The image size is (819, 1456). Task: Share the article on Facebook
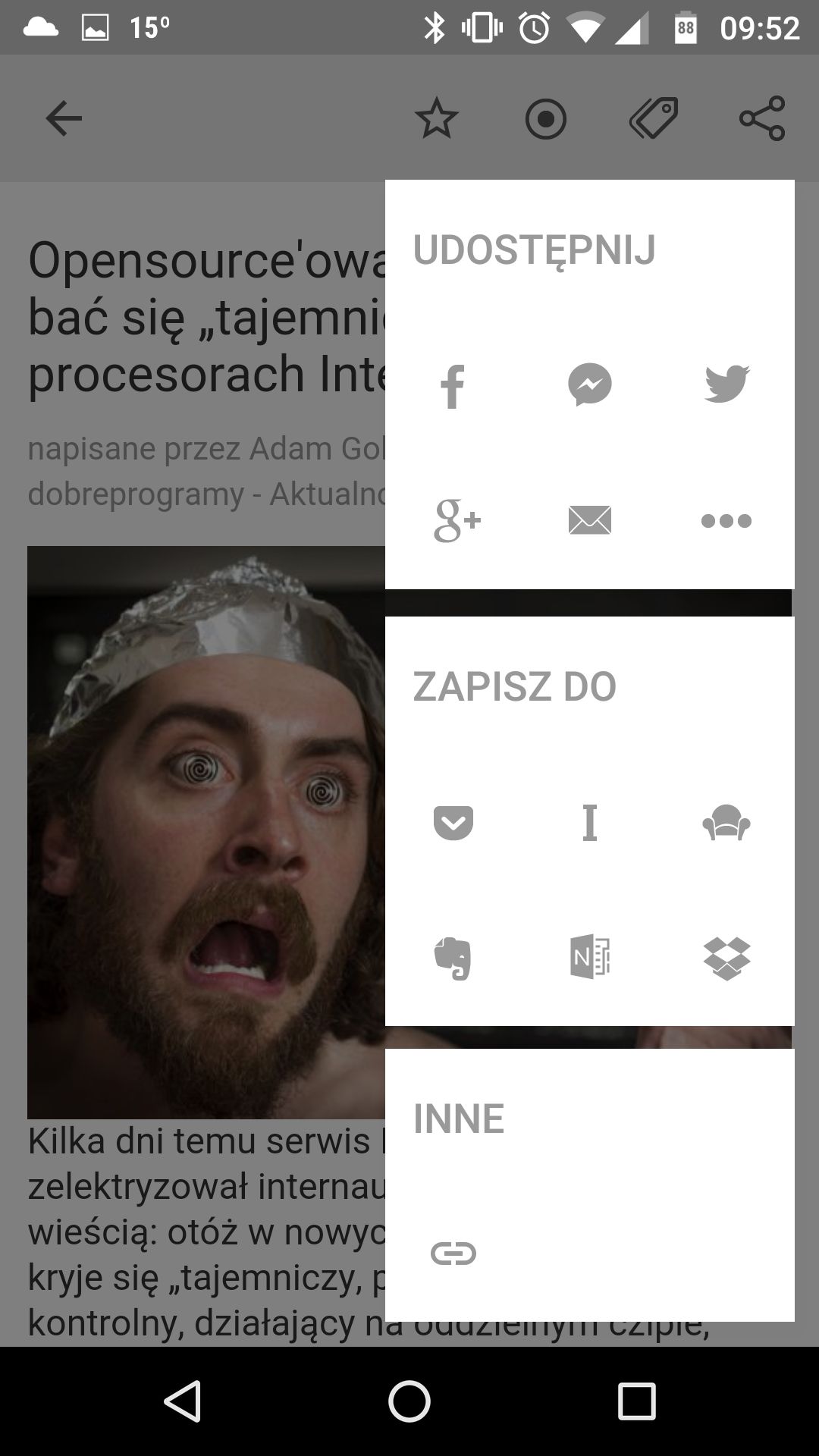click(x=453, y=386)
